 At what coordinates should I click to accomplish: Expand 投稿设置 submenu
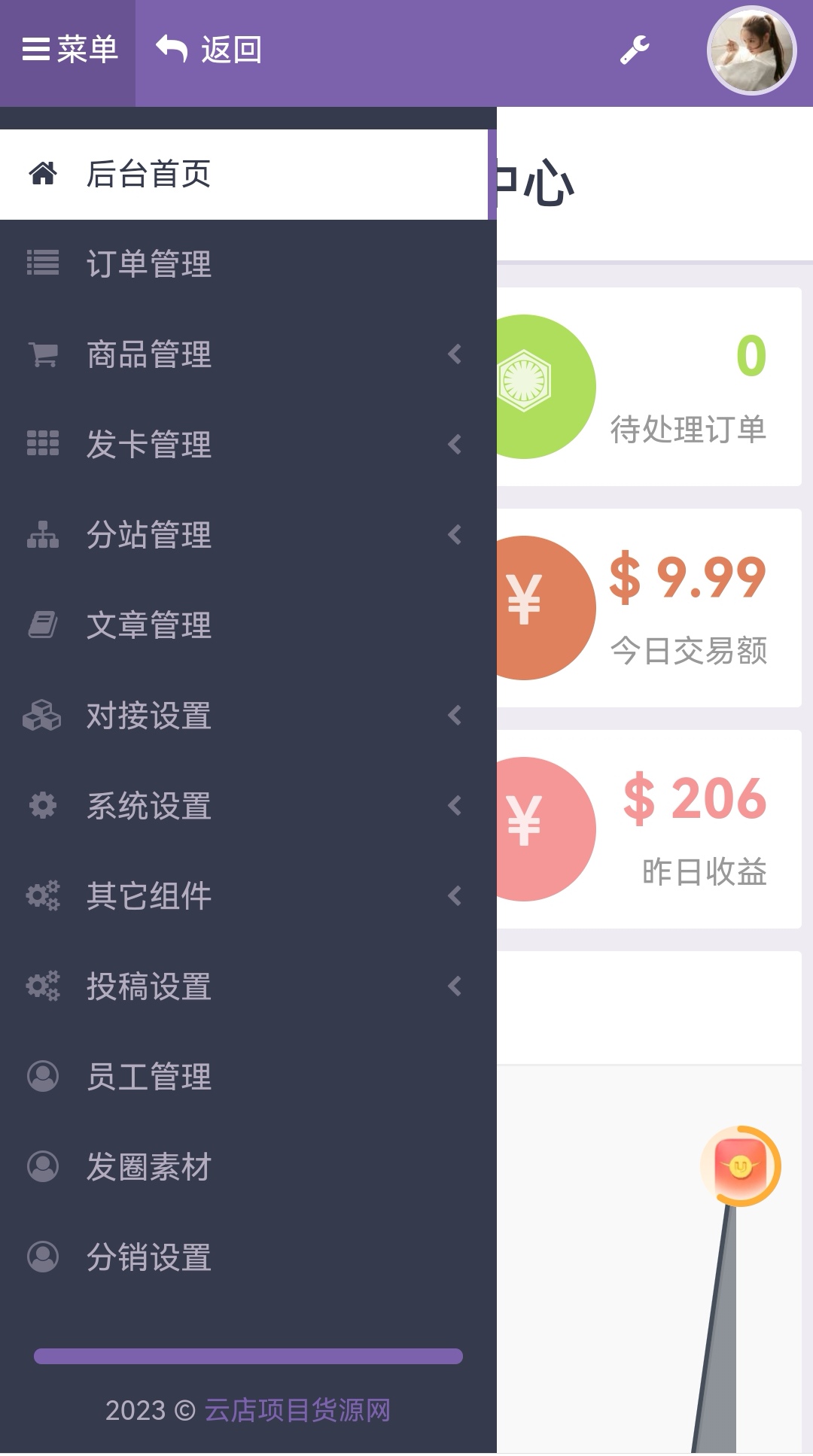coord(149,986)
